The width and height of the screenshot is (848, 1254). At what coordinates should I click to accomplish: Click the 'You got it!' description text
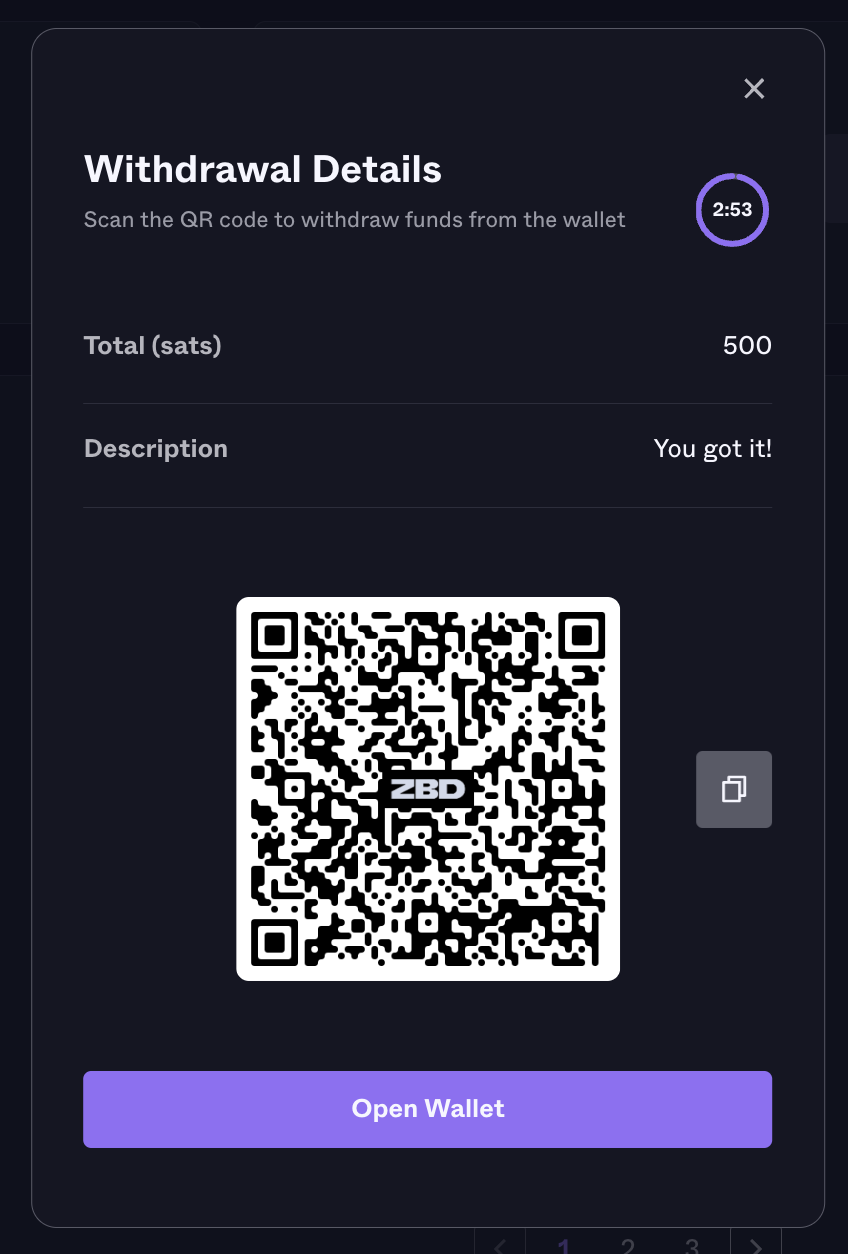click(x=712, y=448)
